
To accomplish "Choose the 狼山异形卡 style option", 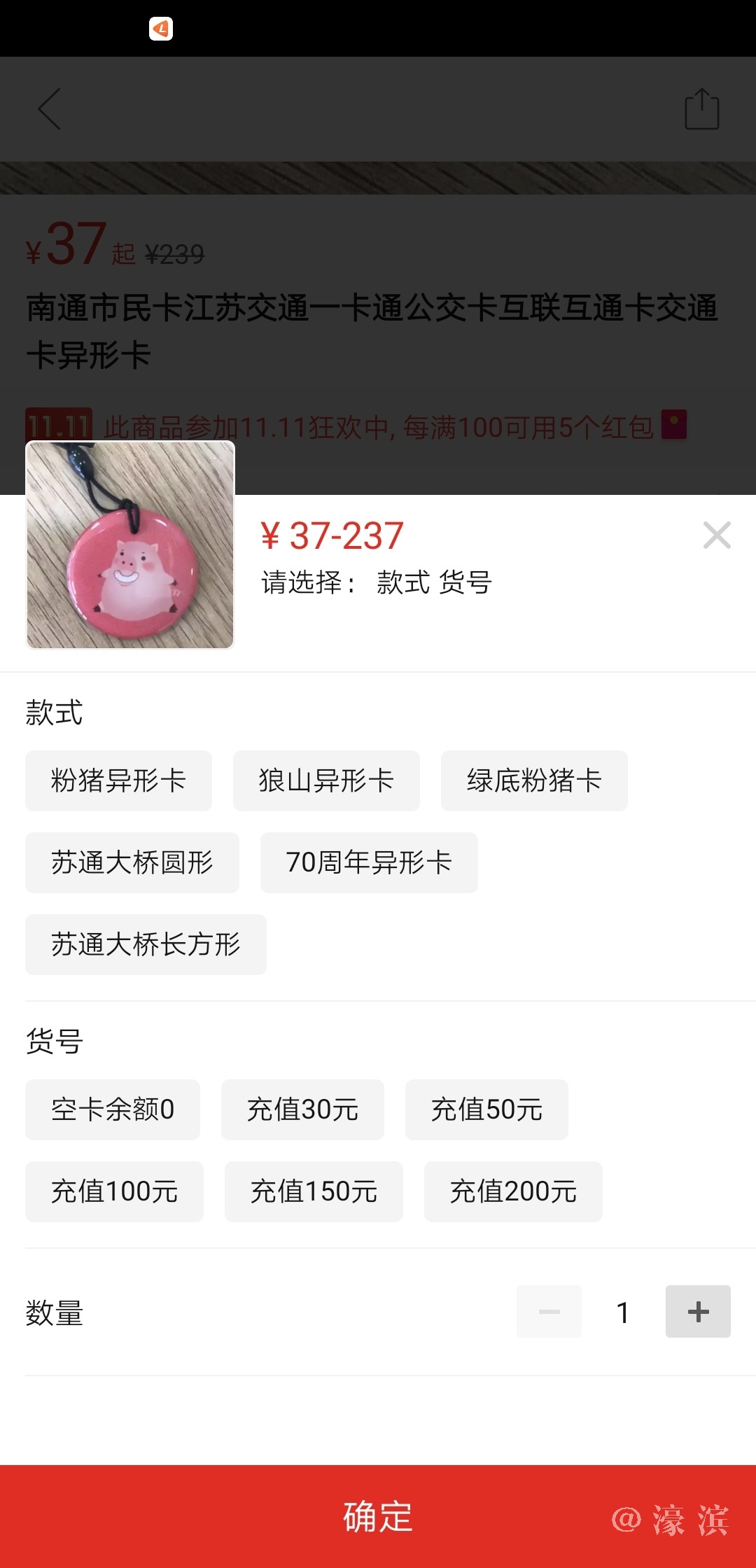I will (326, 780).
